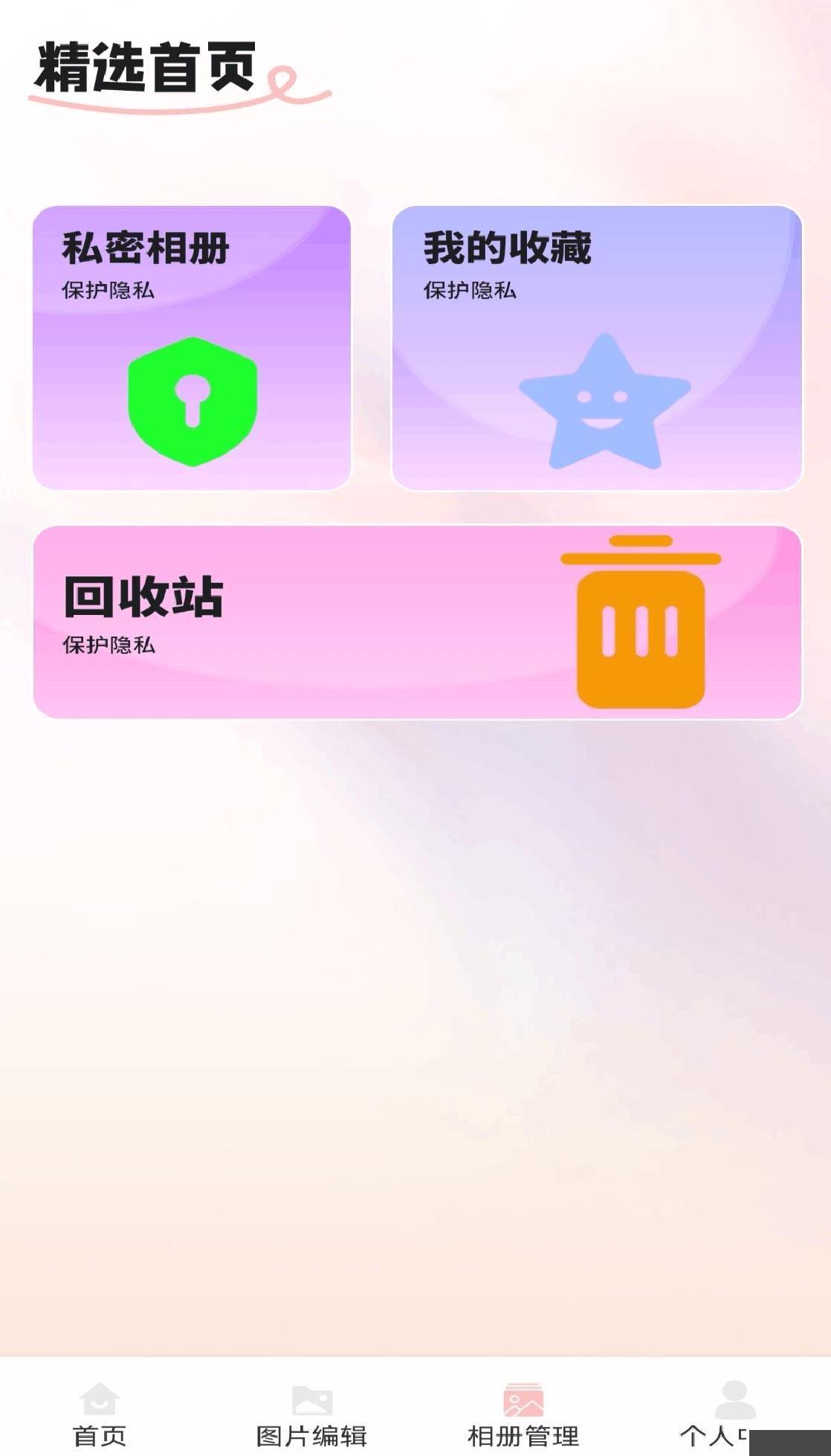Open the 私密相册 private album card

click(192, 348)
